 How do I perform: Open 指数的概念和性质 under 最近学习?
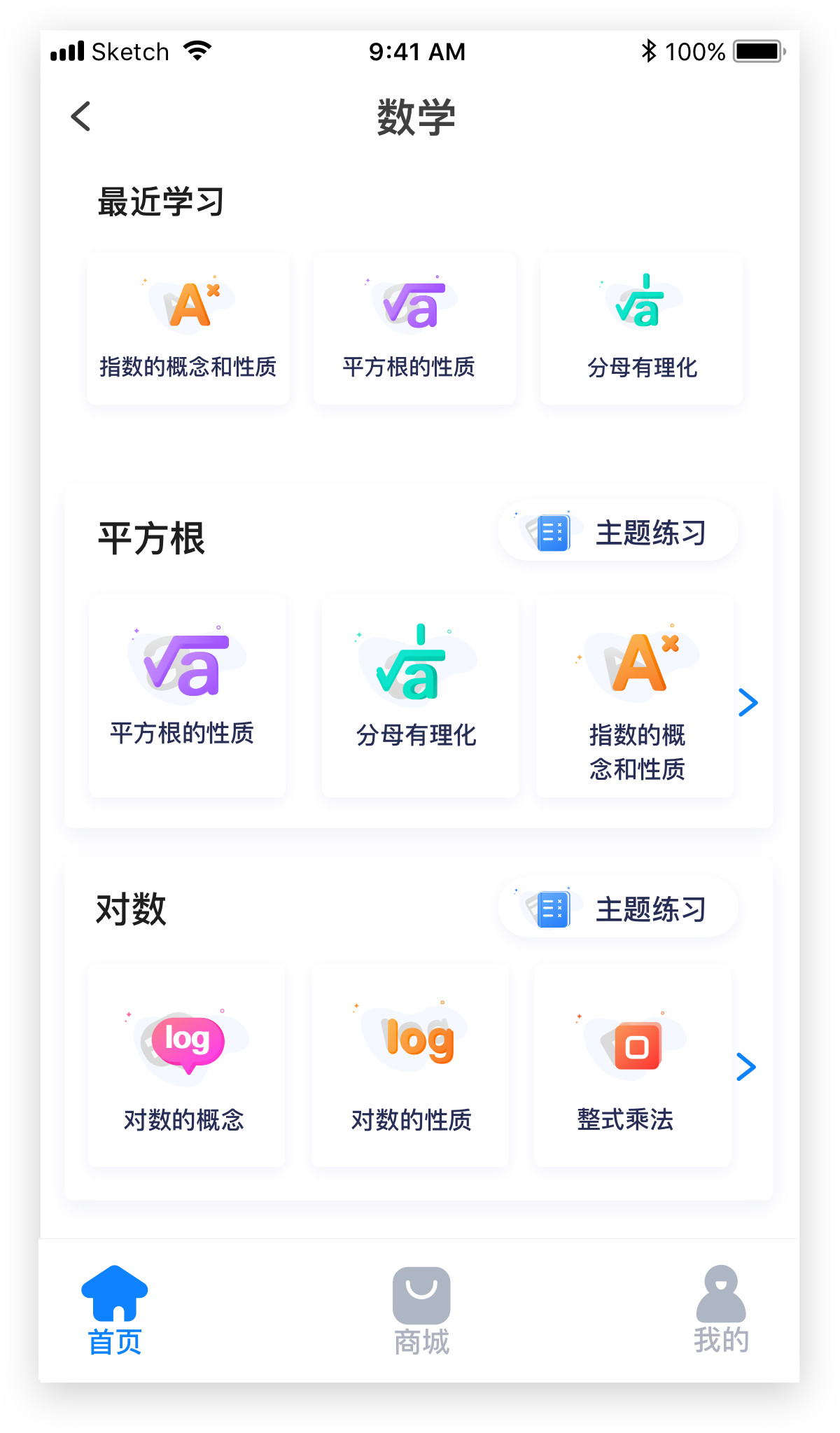(188, 329)
